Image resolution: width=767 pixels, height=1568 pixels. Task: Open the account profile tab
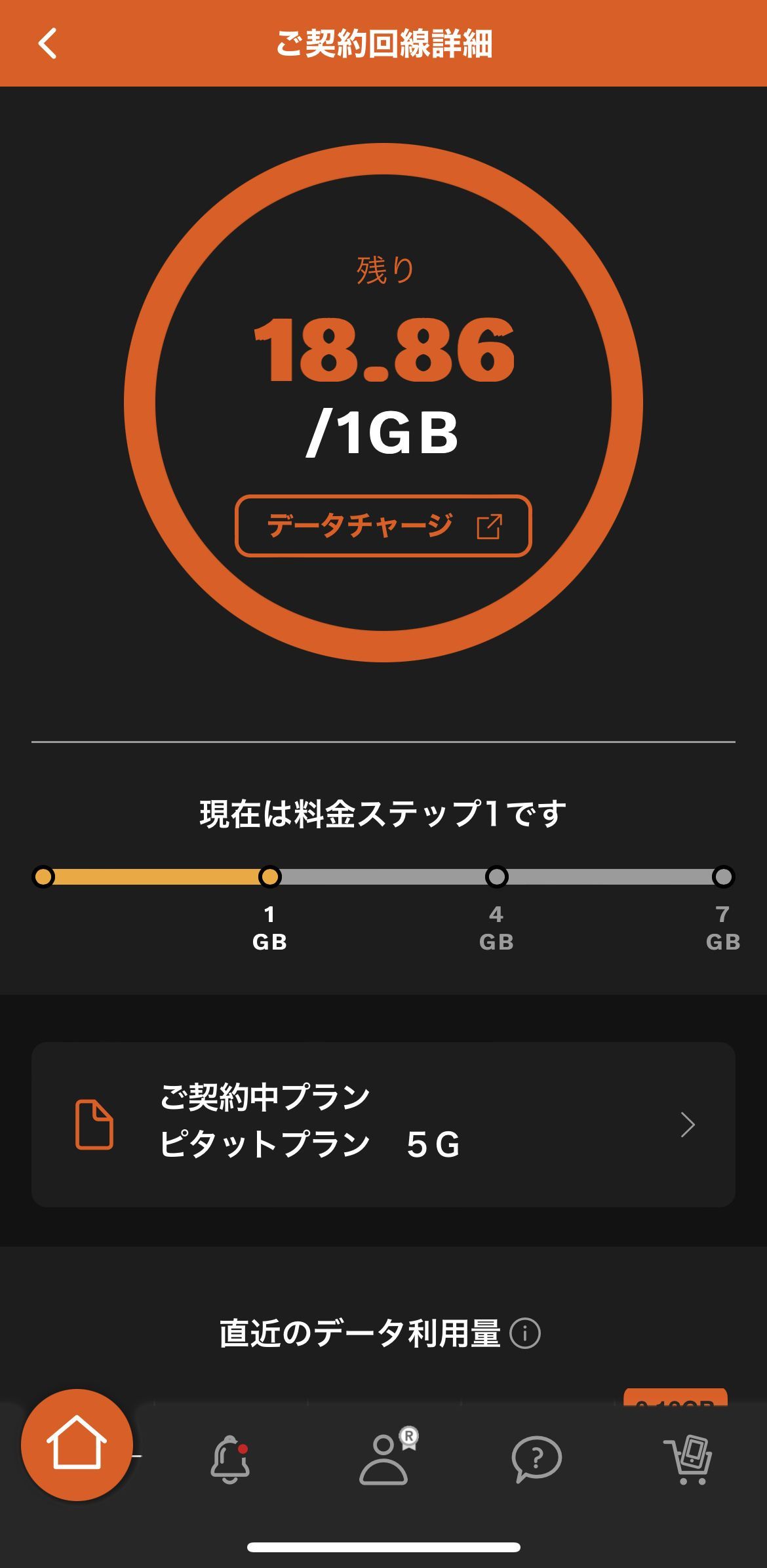pyautogui.click(x=384, y=1458)
